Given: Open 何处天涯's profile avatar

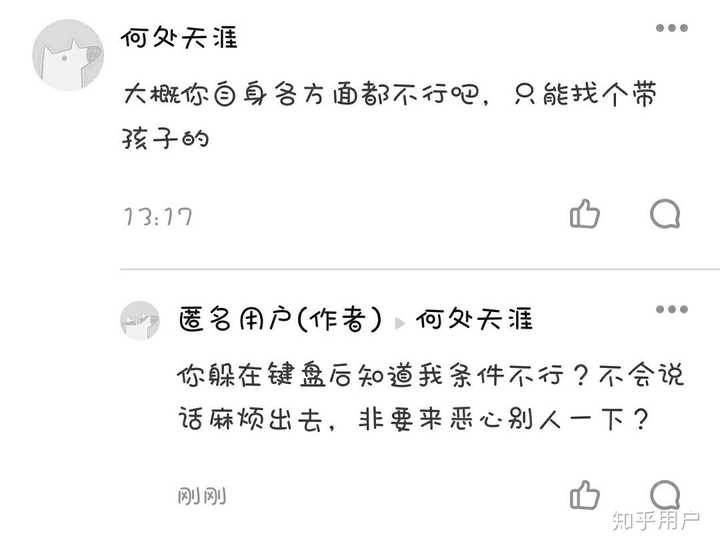Looking at the screenshot, I should 69,53.
